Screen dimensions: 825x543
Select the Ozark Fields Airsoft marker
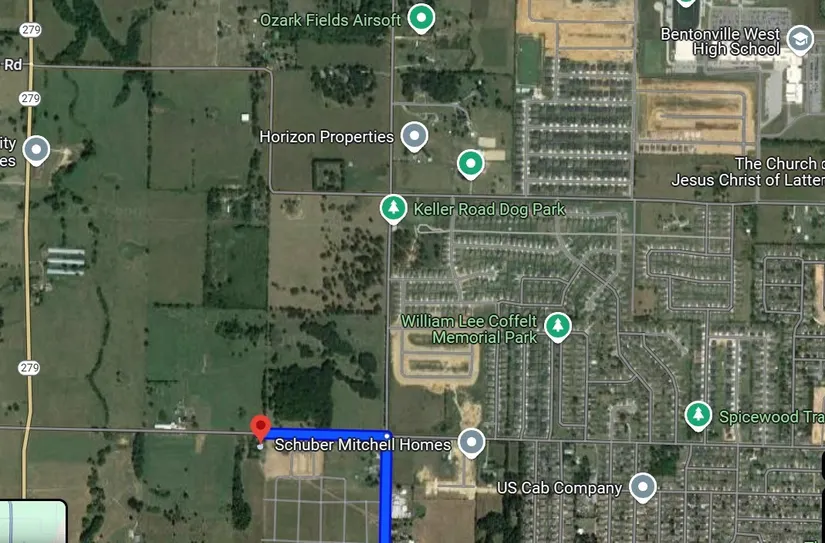point(423,17)
